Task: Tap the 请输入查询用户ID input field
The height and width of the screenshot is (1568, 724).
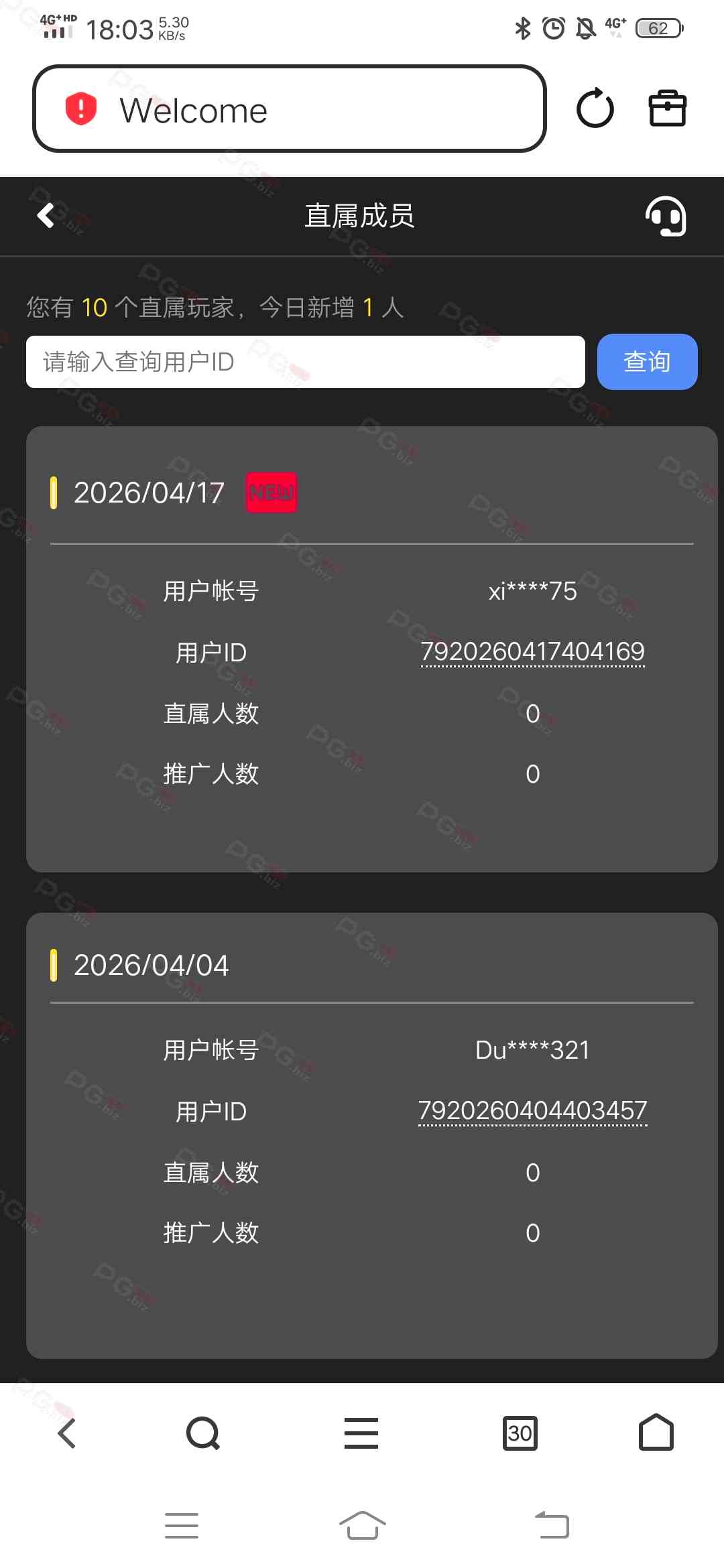Action: point(305,362)
